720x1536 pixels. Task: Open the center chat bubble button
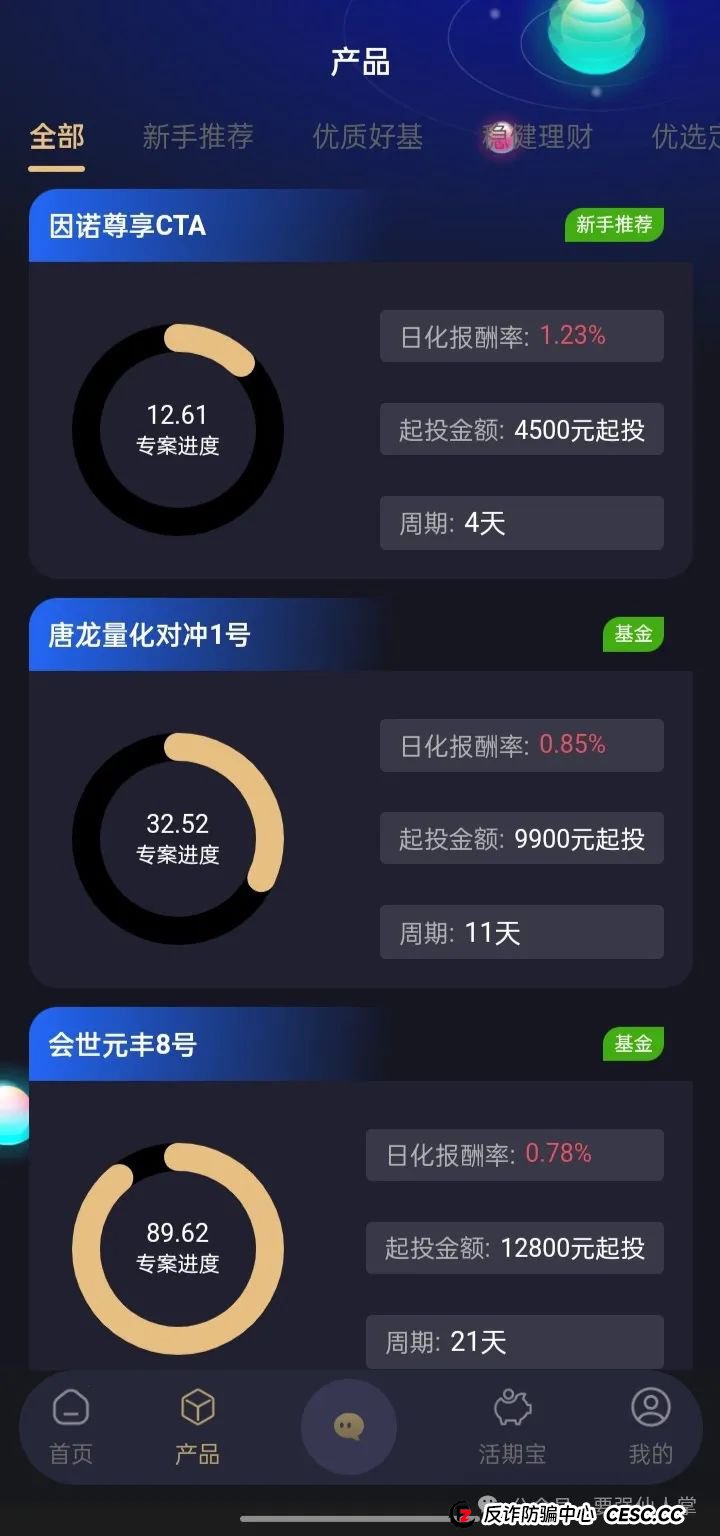tap(349, 1427)
